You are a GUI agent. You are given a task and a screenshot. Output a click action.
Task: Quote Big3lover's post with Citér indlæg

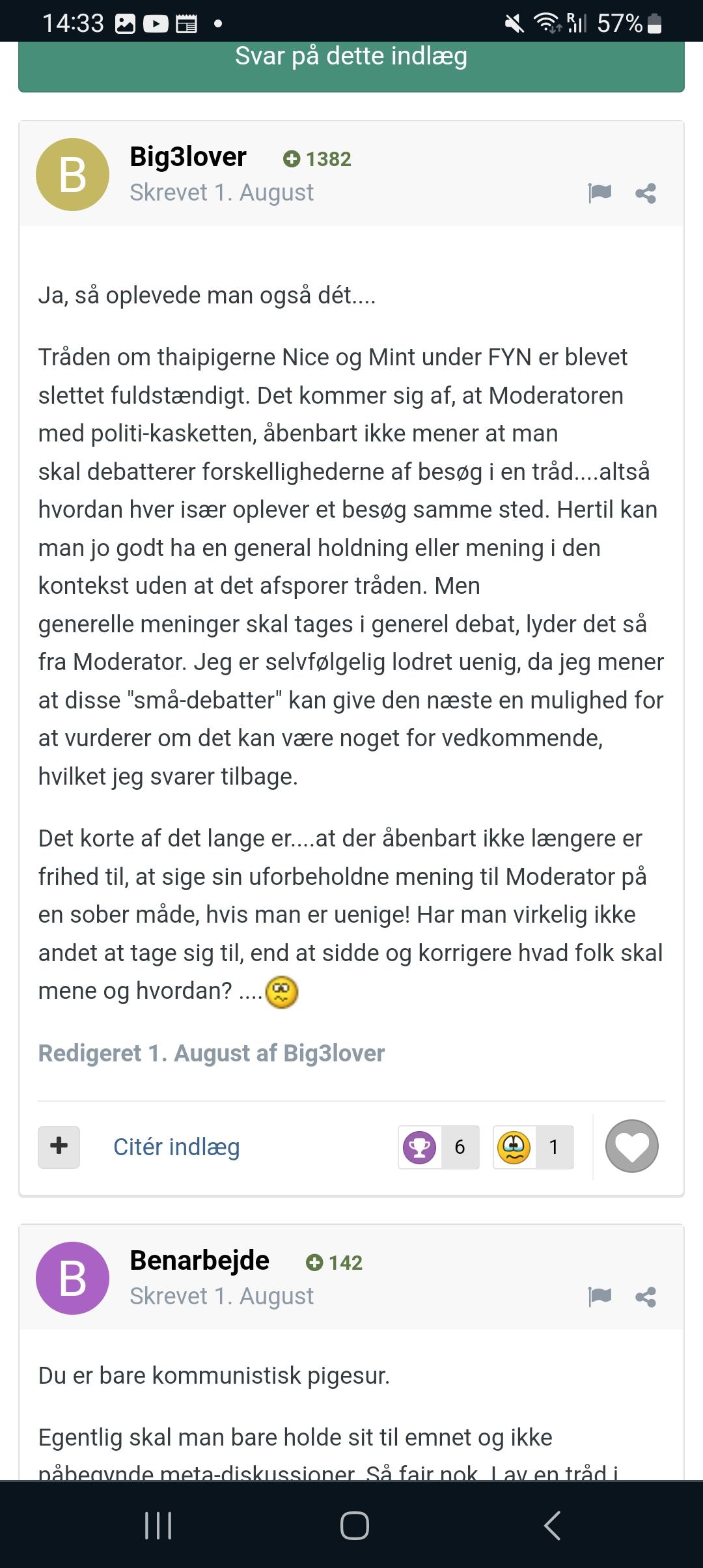coord(176,1147)
